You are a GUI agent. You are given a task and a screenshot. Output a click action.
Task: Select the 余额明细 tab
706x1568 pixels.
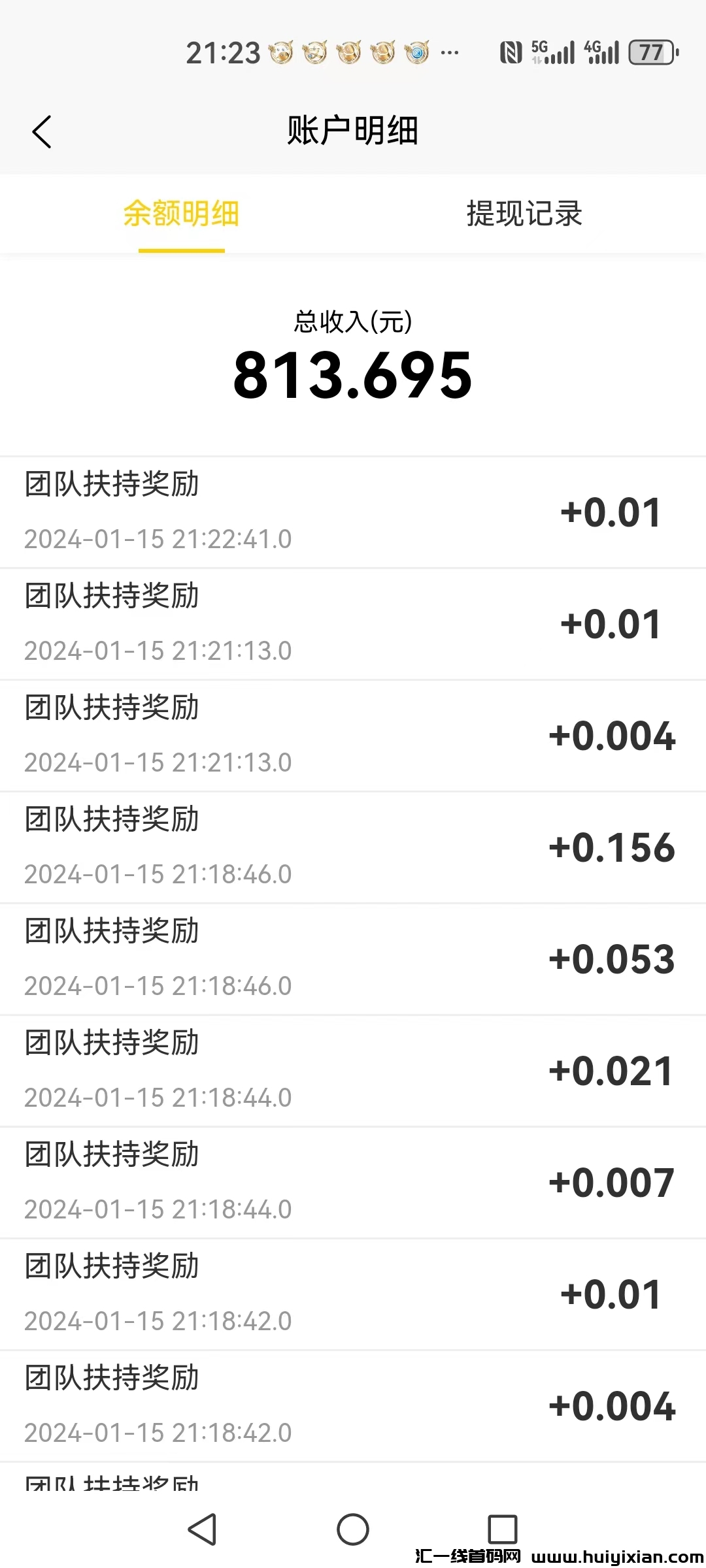pyautogui.click(x=181, y=214)
